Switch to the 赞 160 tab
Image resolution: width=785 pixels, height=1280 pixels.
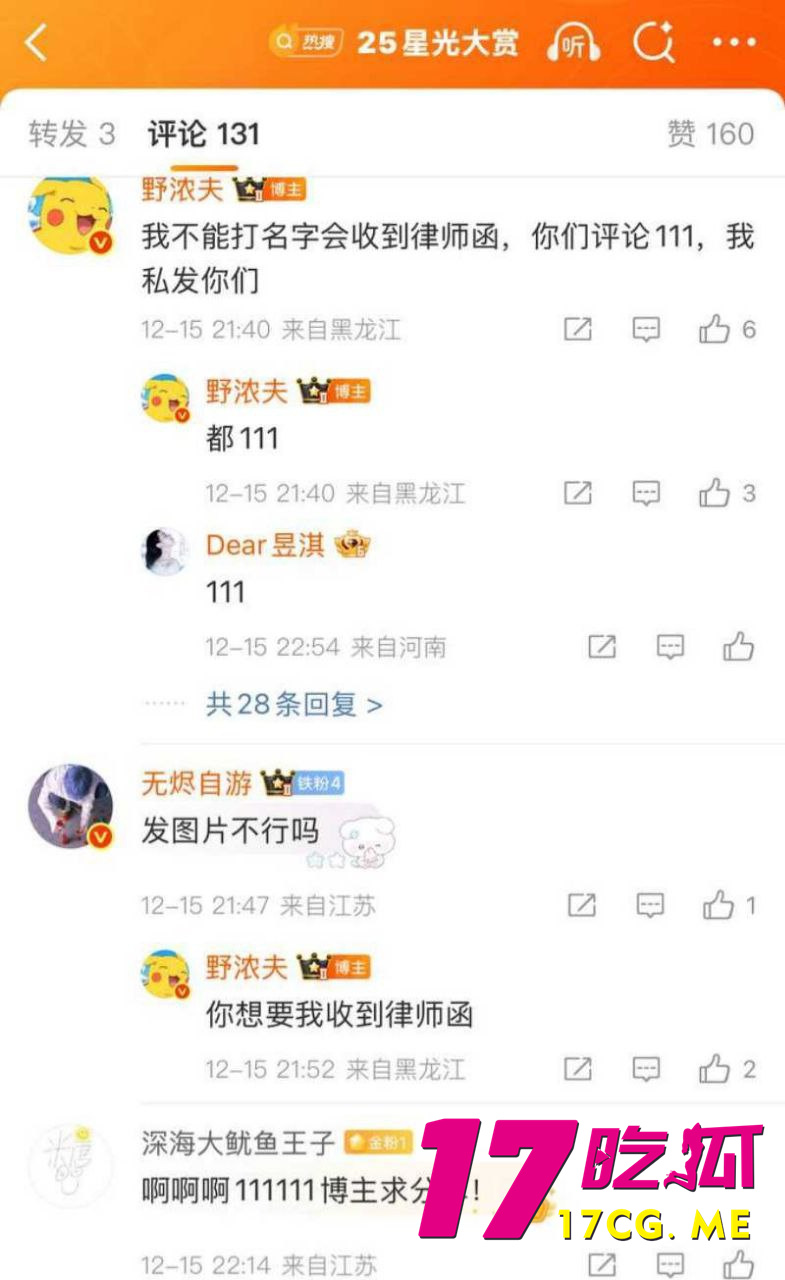(711, 134)
